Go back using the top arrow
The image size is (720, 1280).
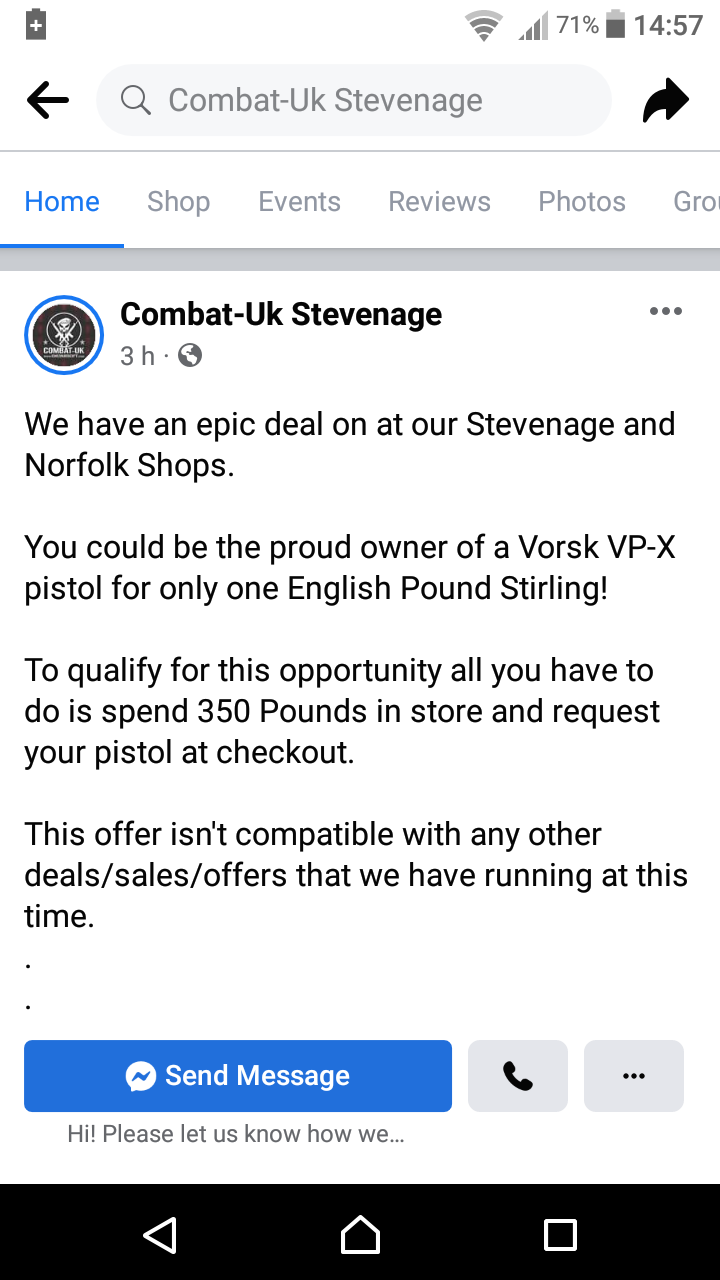click(x=48, y=100)
